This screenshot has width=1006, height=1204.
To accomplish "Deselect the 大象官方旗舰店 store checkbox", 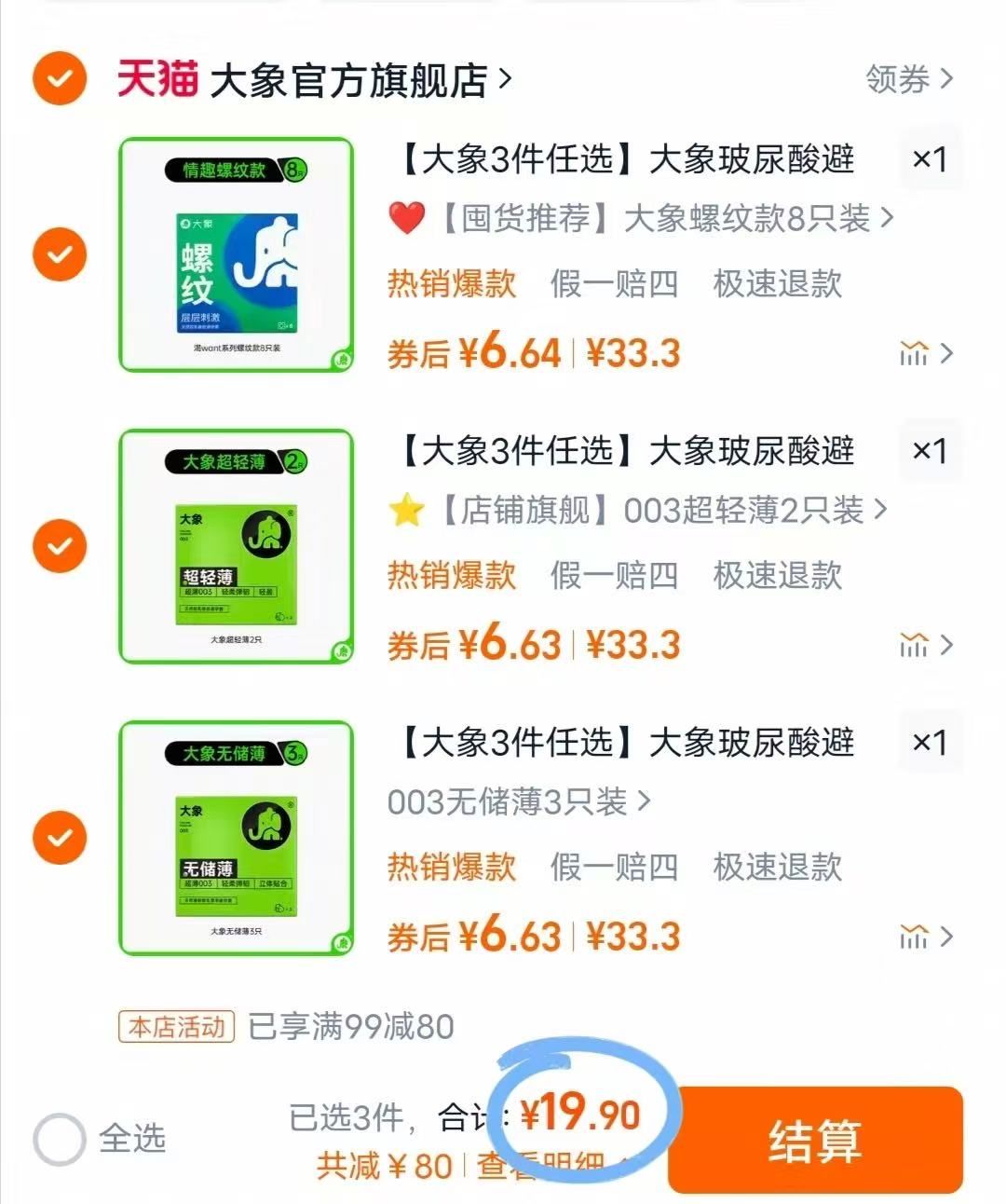I will point(59,79).
